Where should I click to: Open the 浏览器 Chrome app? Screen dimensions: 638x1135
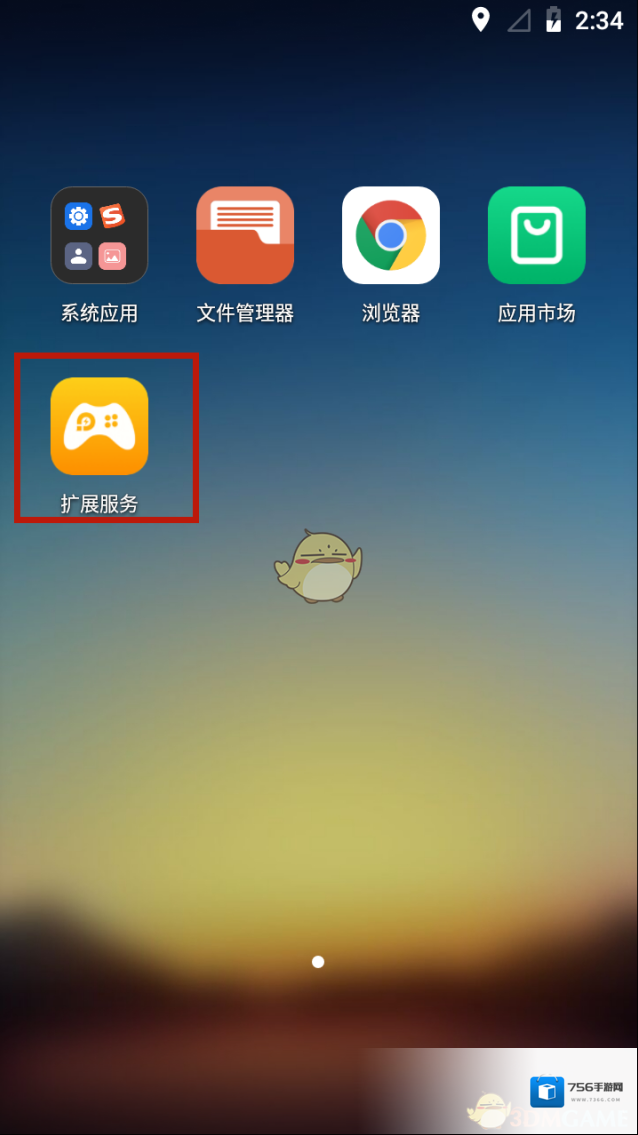(391, 236)
